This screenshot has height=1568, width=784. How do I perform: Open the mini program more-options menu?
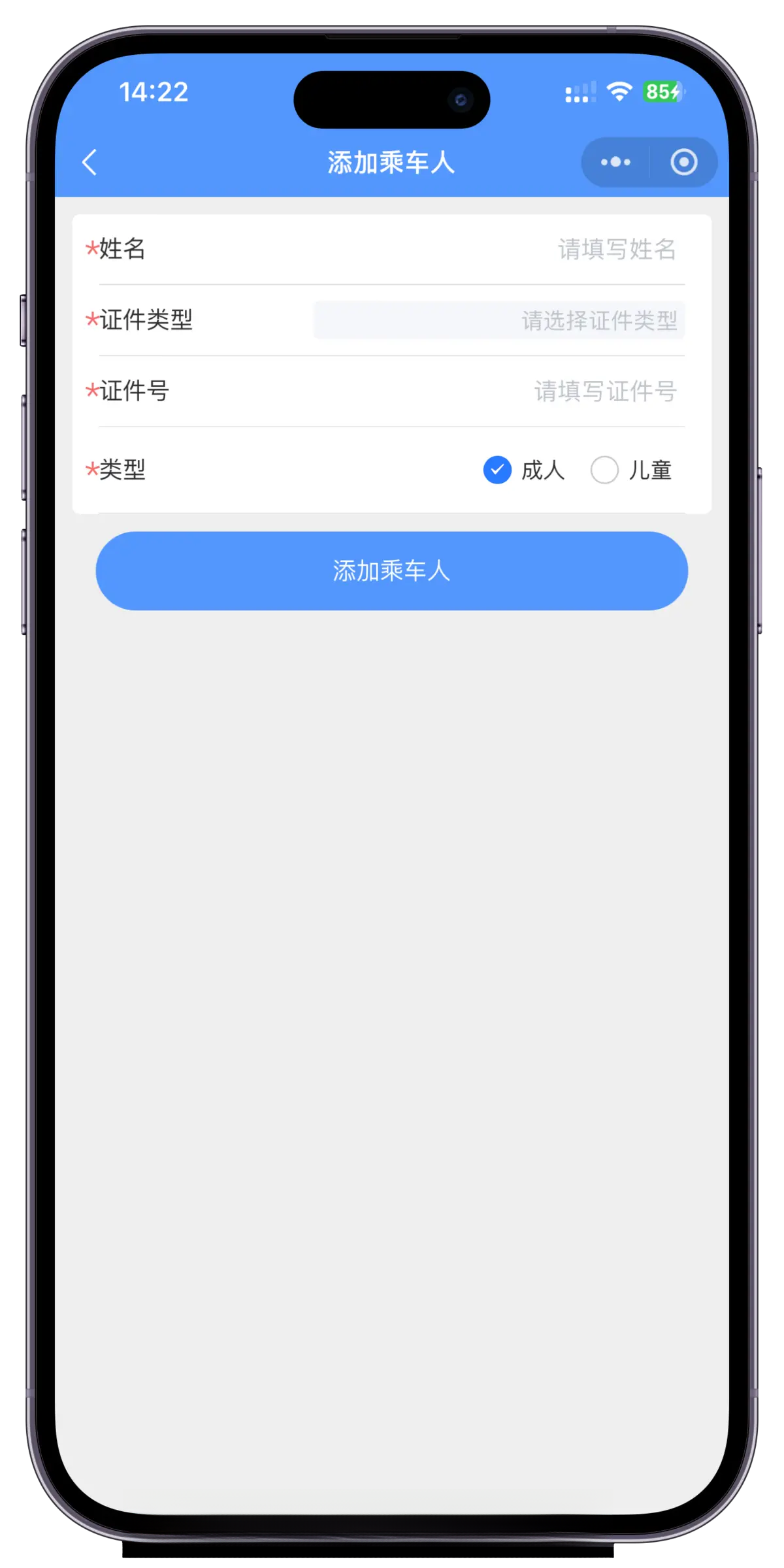615,162
